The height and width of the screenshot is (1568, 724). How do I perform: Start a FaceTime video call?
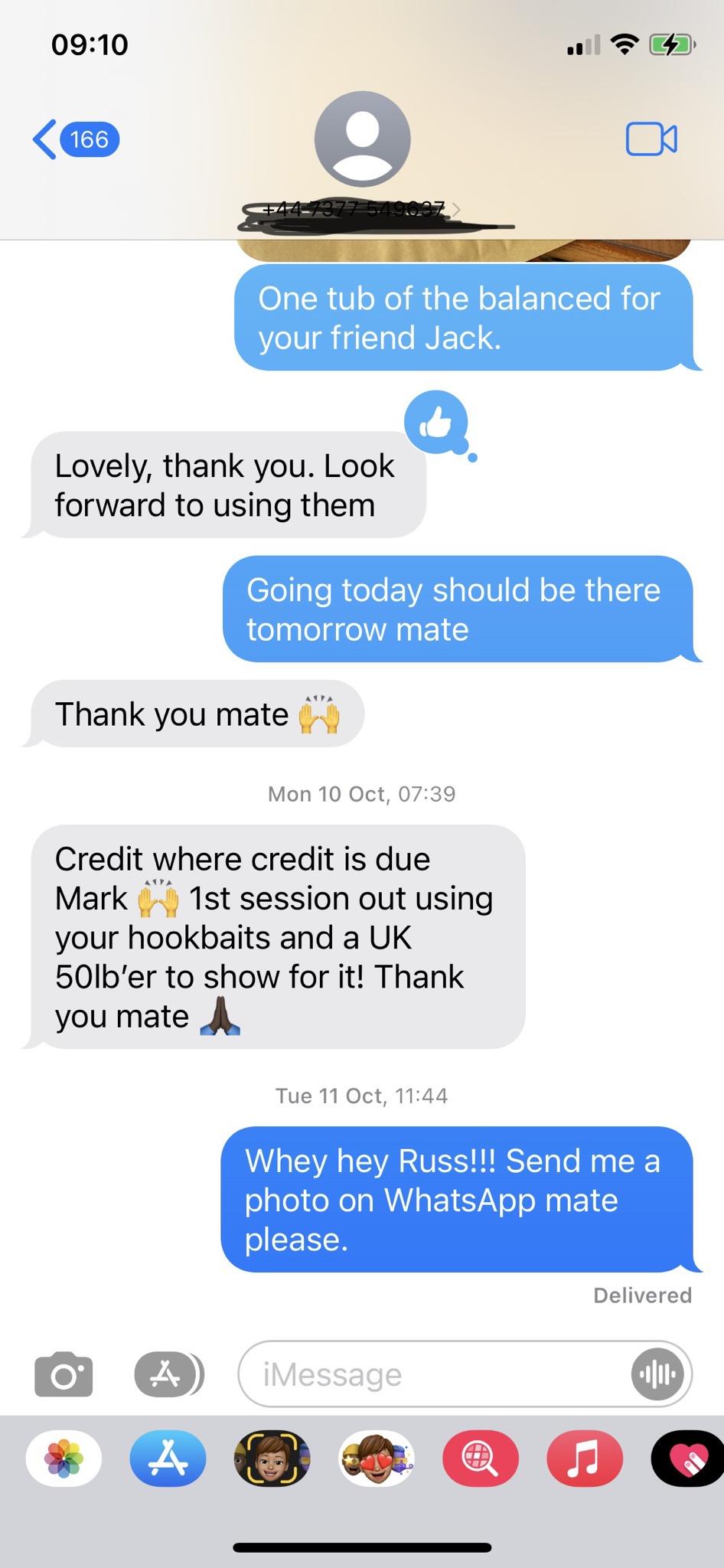tap(651, 139)
